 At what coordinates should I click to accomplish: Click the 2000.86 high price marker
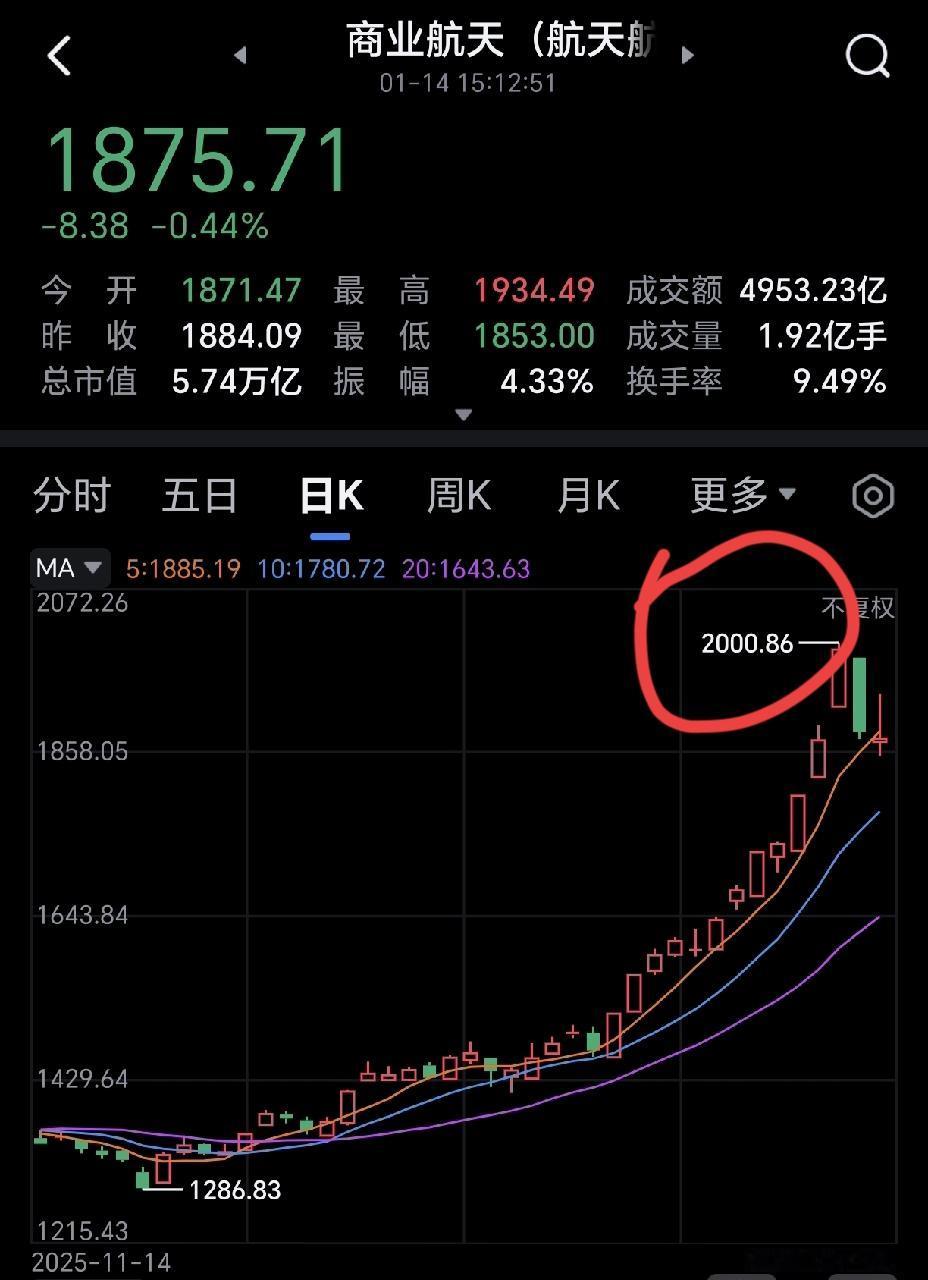(746, 645)
